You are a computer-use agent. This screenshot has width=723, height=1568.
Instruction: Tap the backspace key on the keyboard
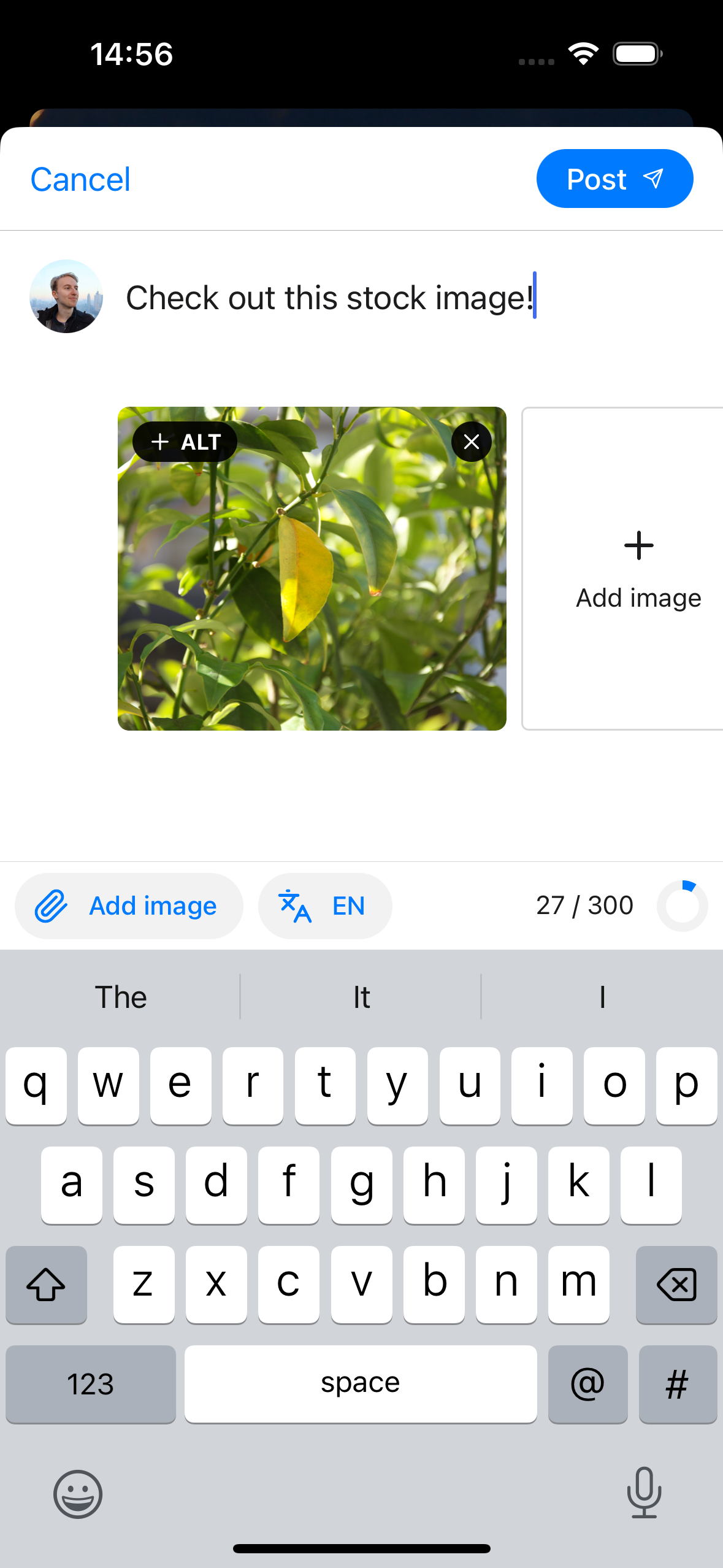[676, 1285]
